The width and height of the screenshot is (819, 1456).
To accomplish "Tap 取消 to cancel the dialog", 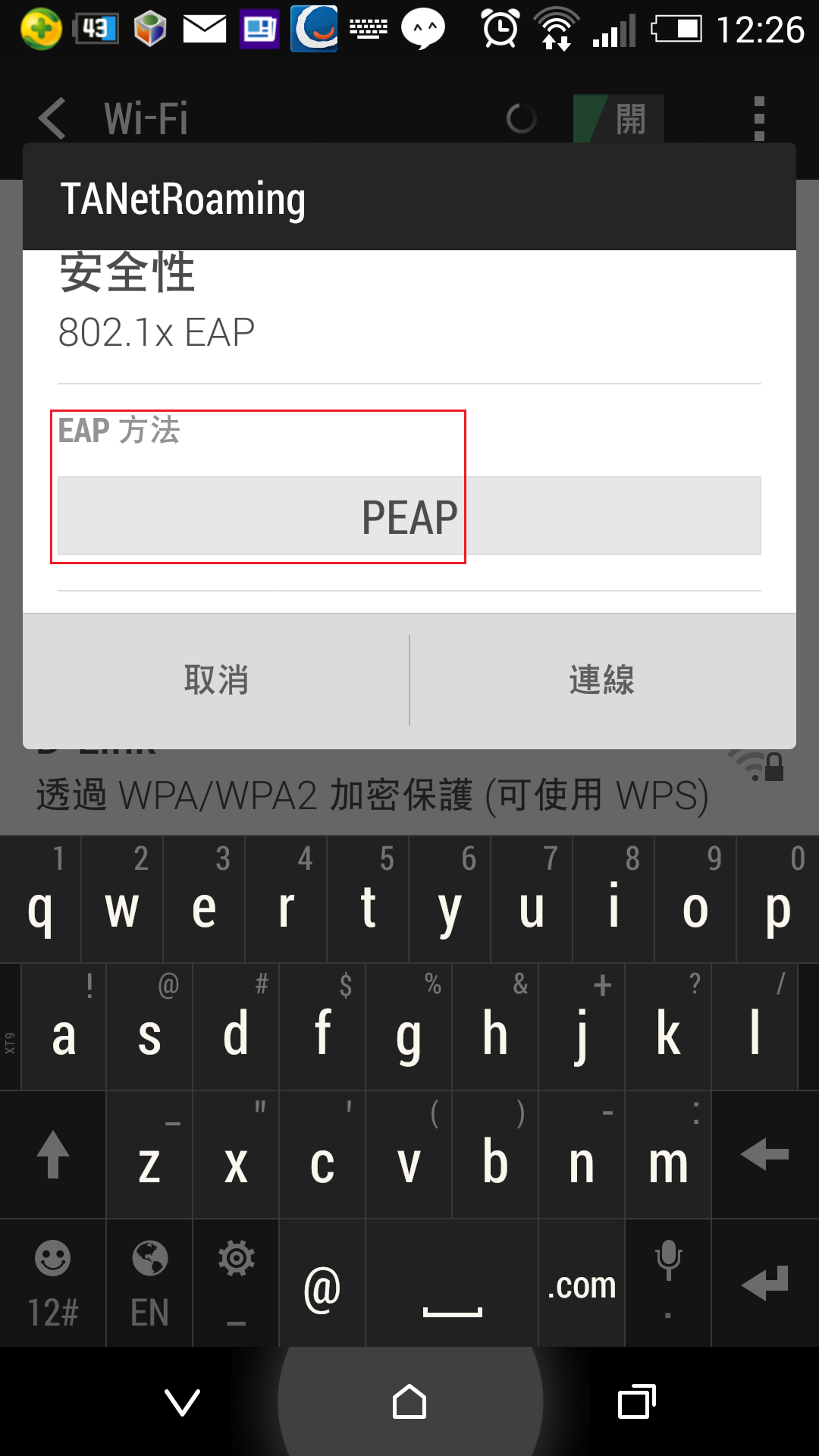I will click(x=216, y=680).
